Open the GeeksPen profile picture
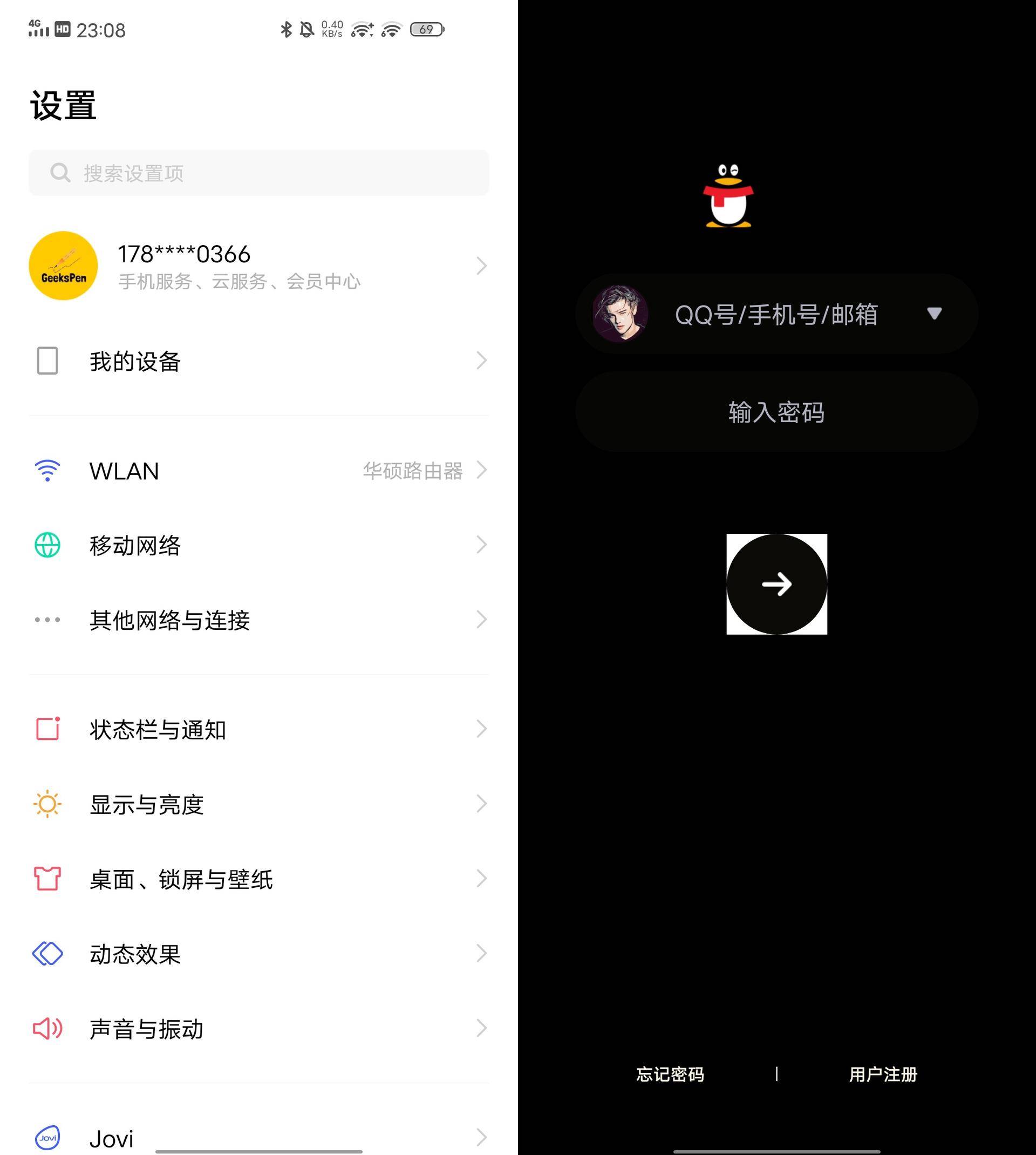Image resolution: width=1036 pixels, height=1155 pixels. point(63,265)
